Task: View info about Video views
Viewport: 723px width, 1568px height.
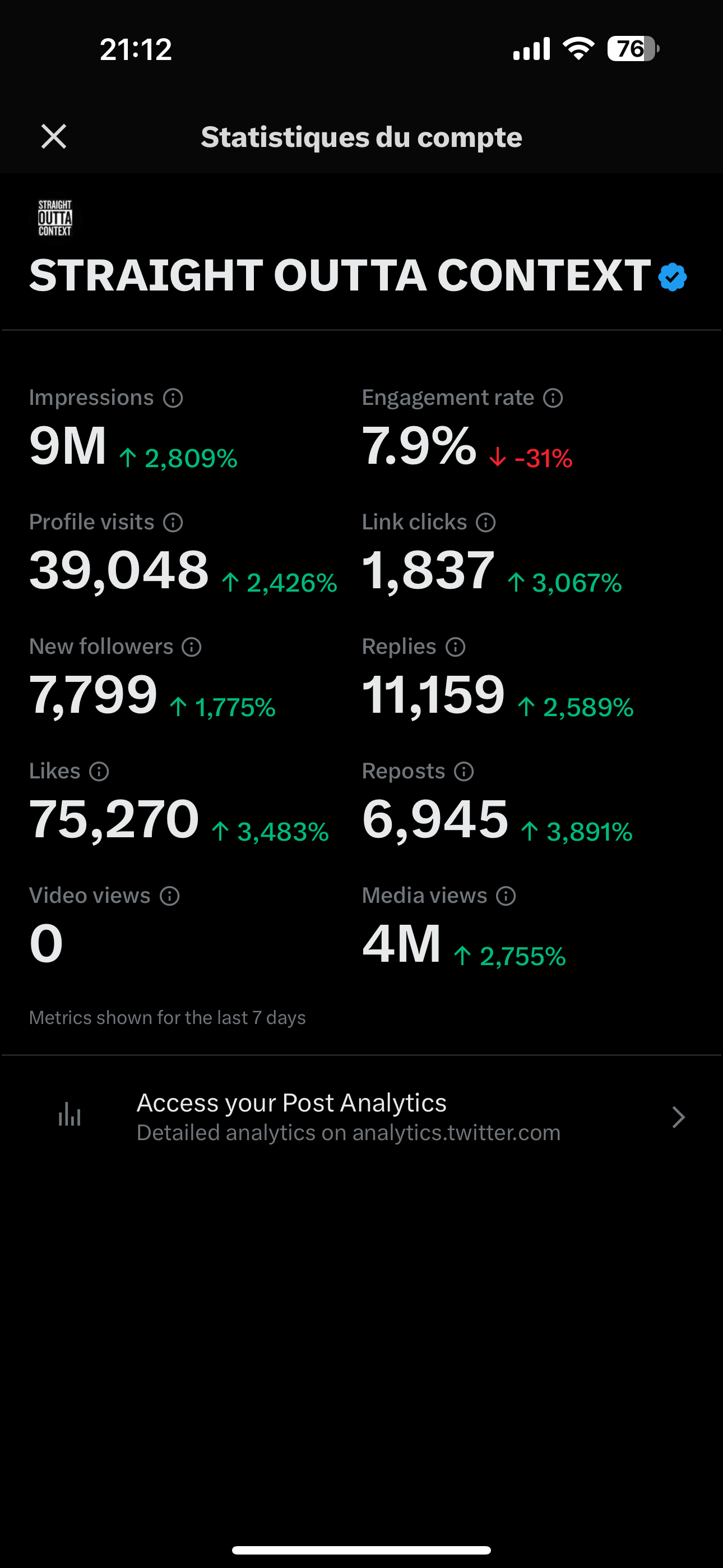Action: point(169,896)
